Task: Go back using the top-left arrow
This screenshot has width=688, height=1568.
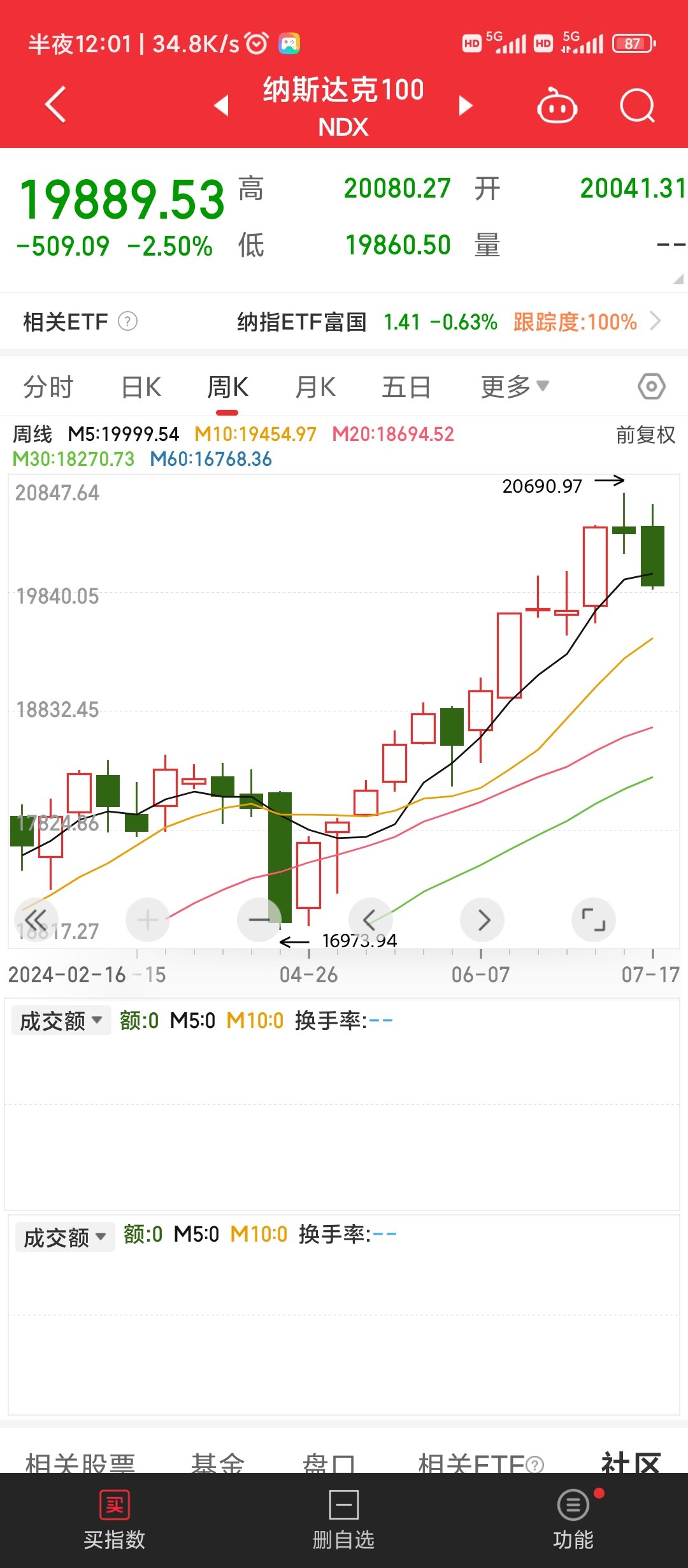Action: click(x=56, y=105)
